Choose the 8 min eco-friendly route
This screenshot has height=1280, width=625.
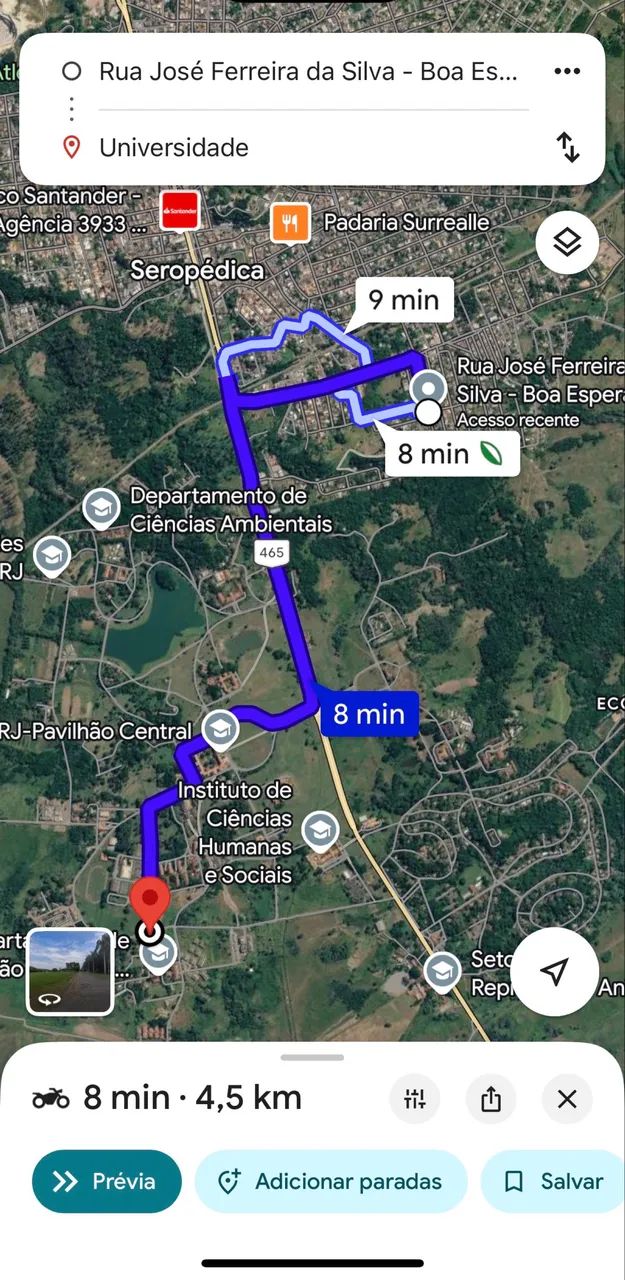coord(452,454)
